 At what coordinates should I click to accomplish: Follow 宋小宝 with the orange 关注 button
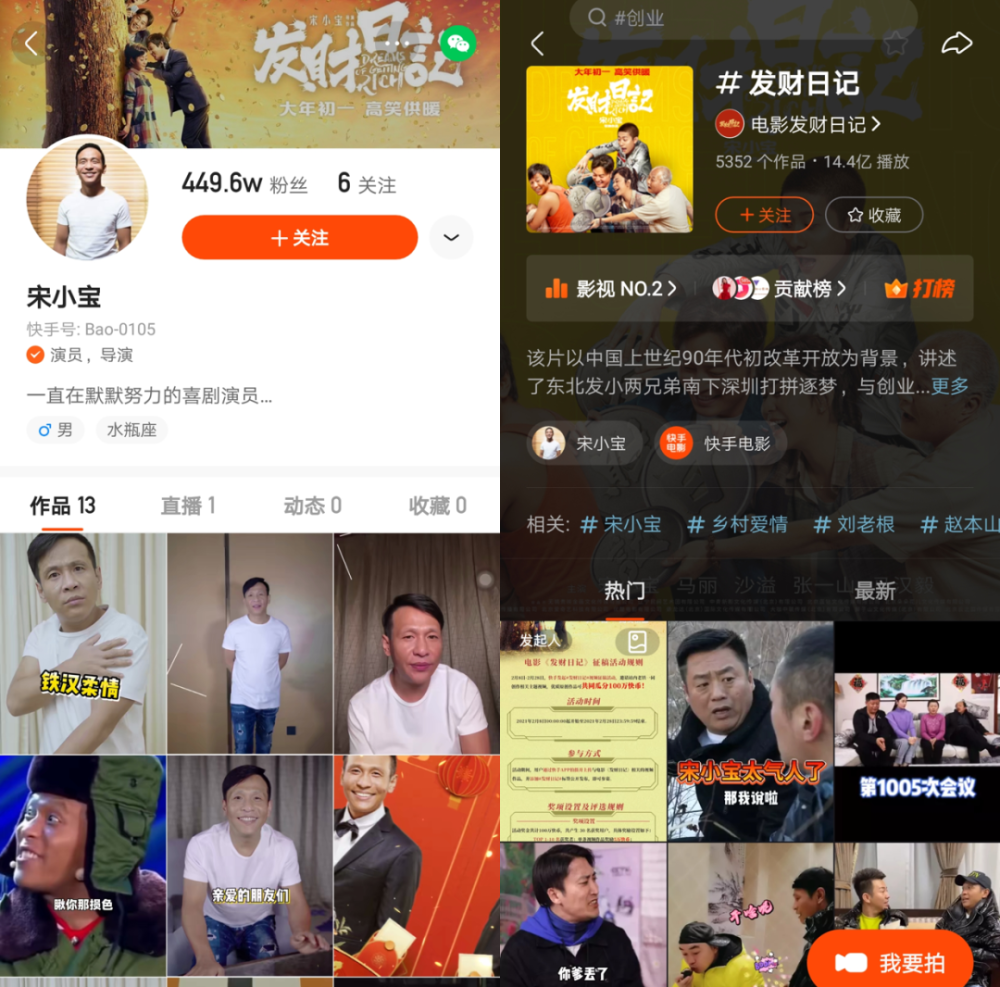[299, 238]
